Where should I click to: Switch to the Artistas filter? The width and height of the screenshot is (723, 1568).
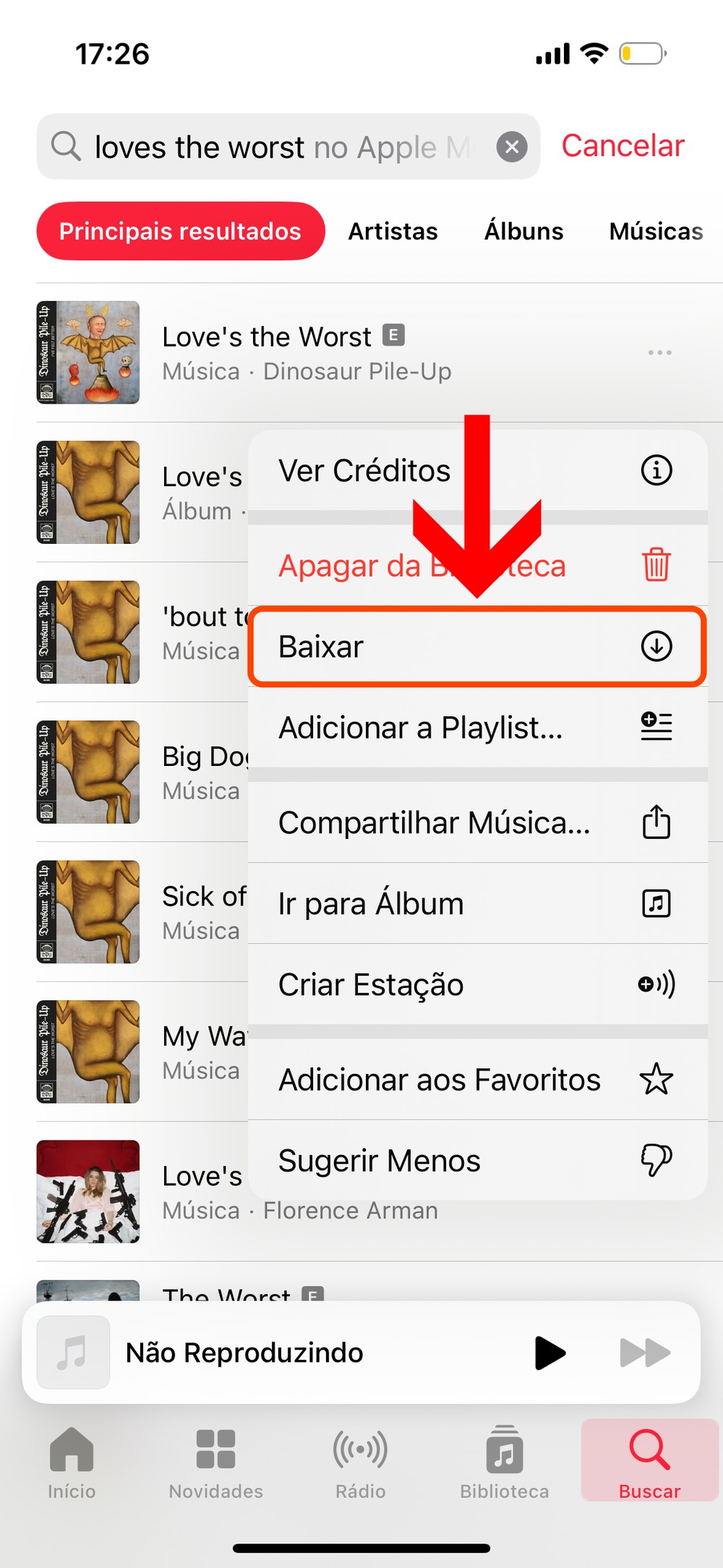click(x=393, y=231)
